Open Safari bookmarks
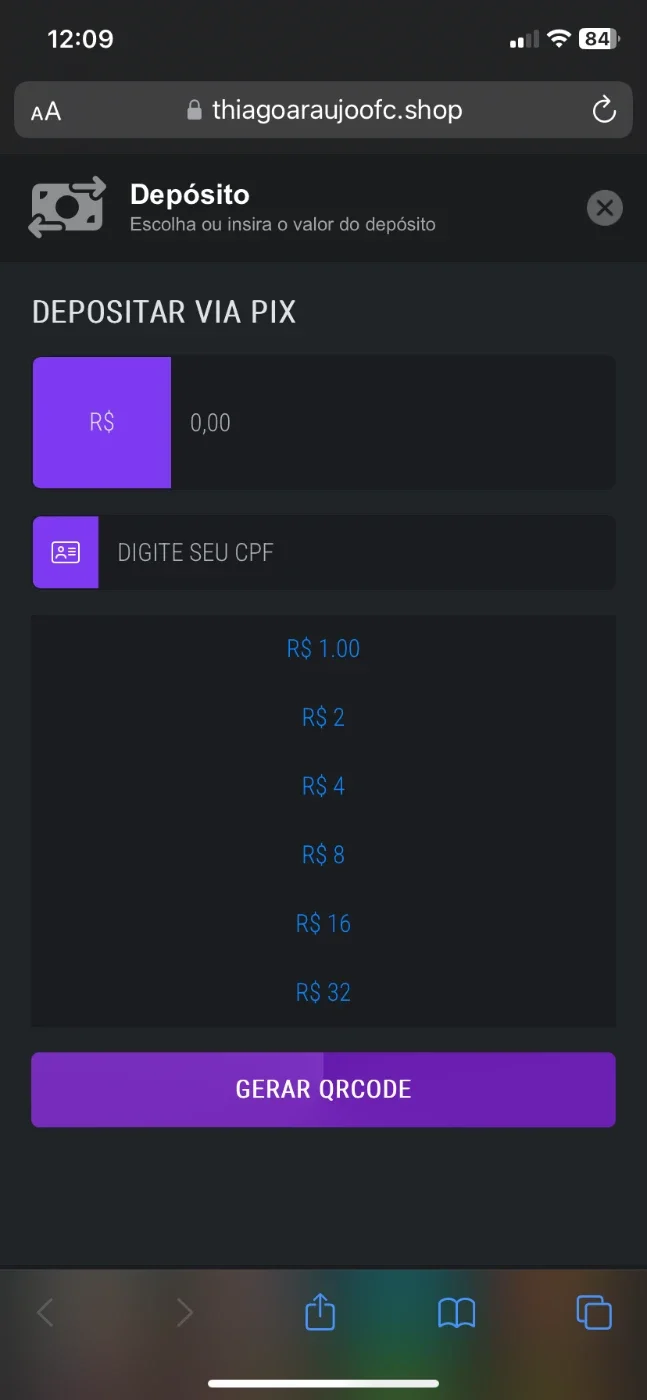 pos(457,1312)
